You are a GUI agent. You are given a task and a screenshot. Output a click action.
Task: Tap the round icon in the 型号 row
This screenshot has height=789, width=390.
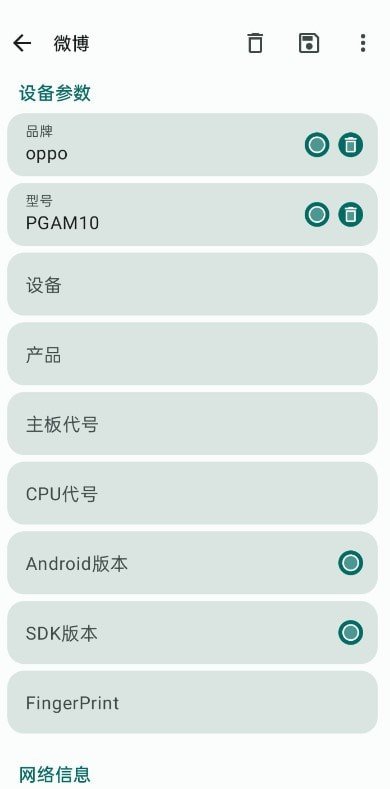tap(317, 215)
